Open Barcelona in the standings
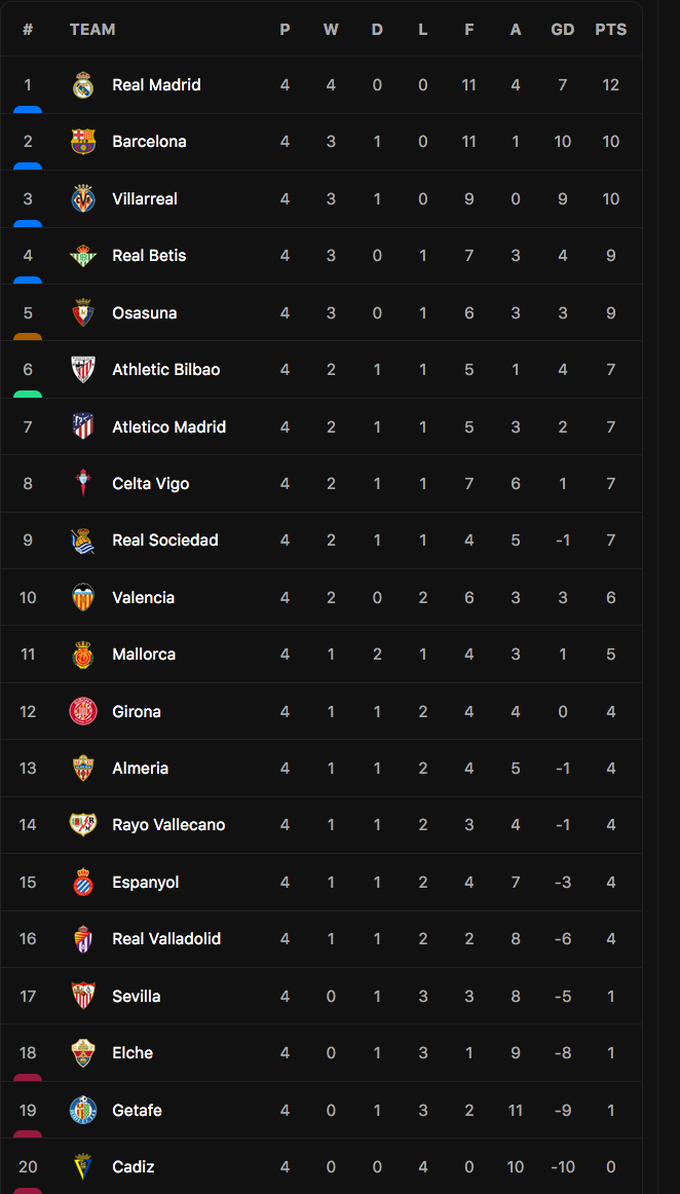This screenshot has width=680, height=1194. tap(321, 142)
